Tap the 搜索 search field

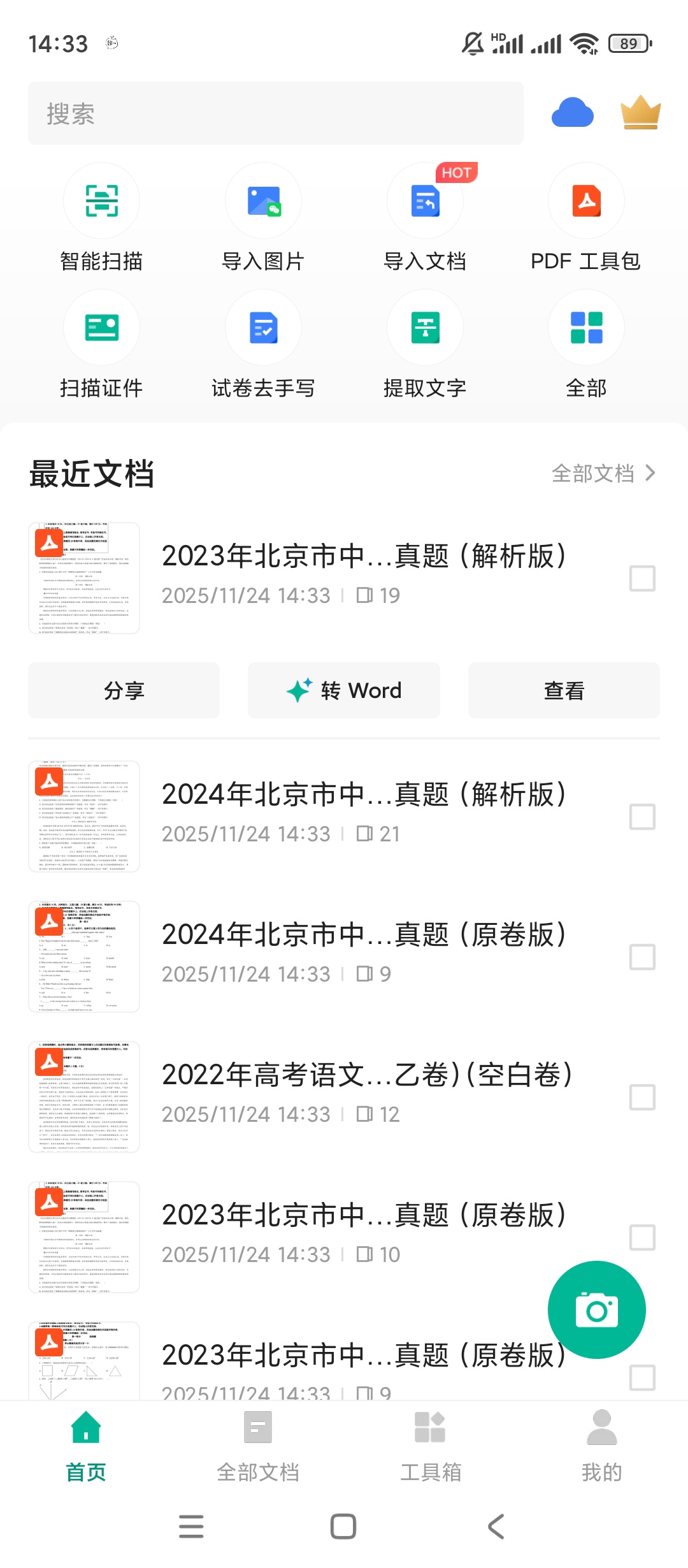point(275,113)
